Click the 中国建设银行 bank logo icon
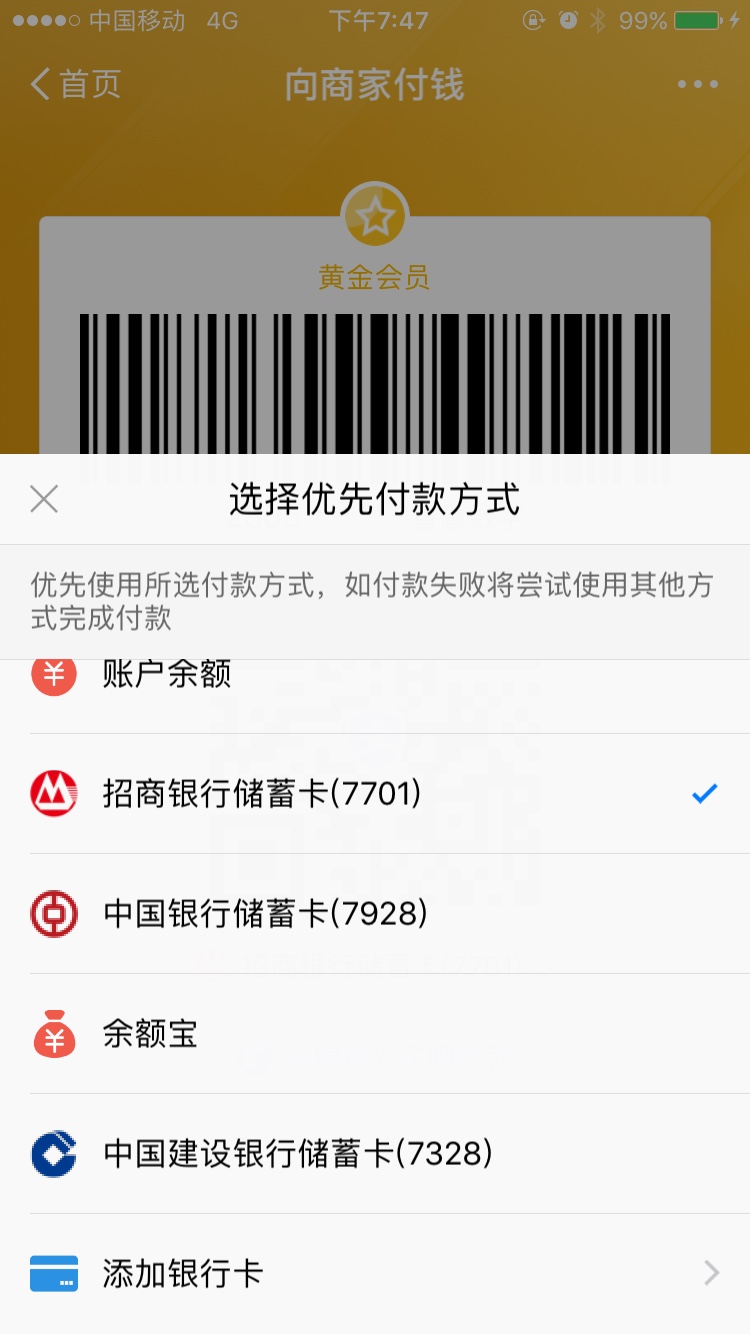750x1334 pixels. [52, 1153]
